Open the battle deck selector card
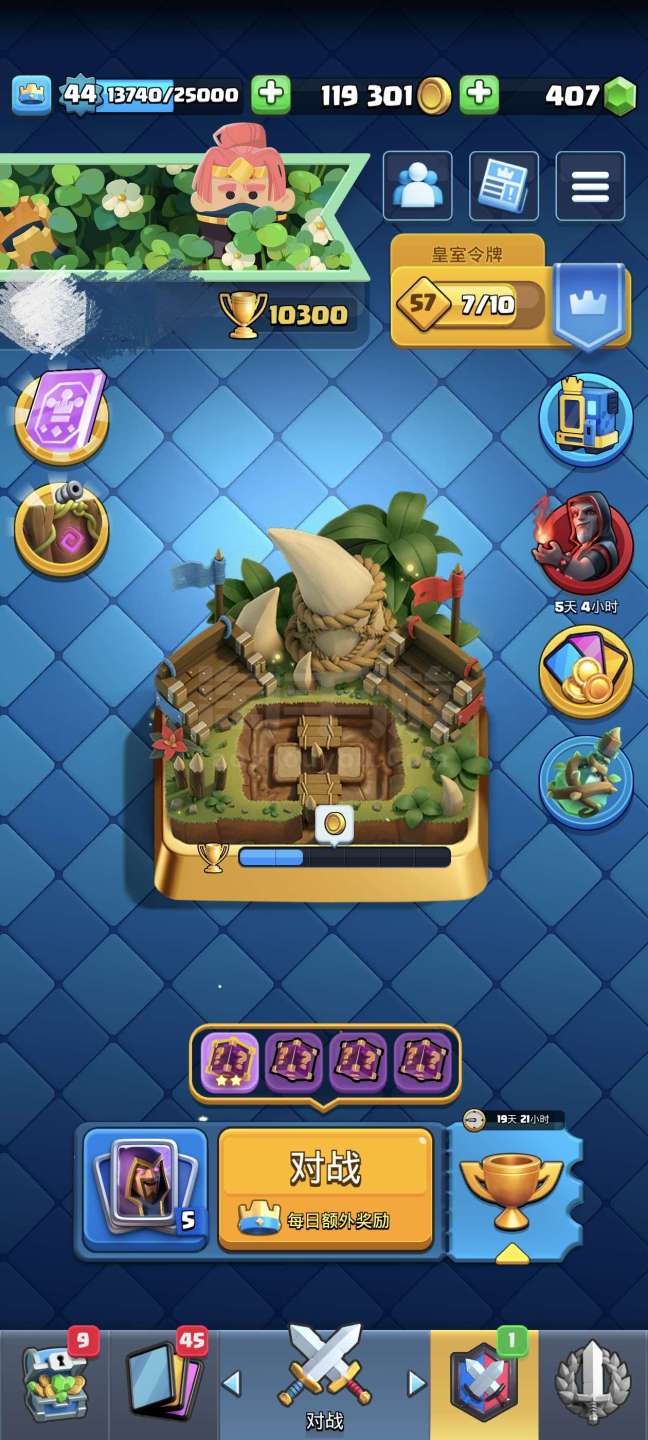This screenshot has height=1440, width=648. click(x=145, y=1189)
